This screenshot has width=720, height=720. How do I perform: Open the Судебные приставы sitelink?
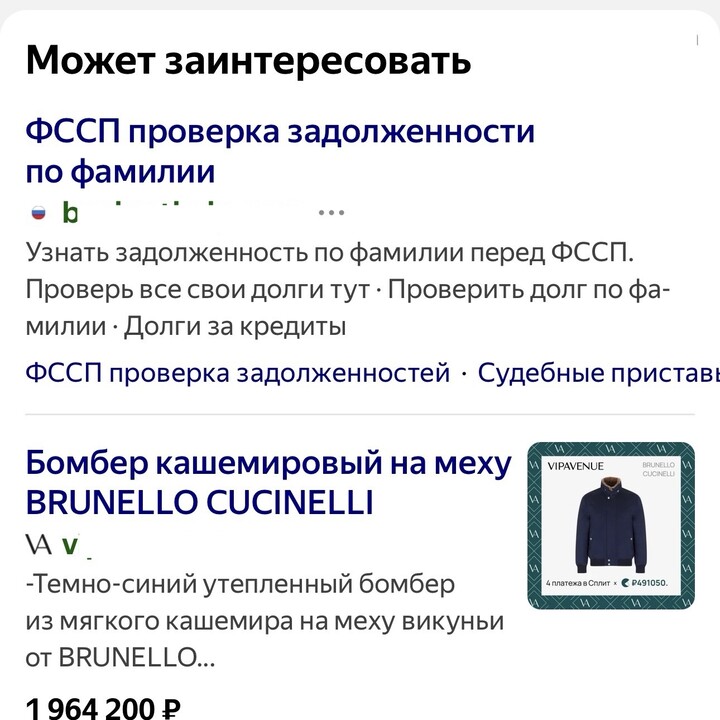point(598,374)
